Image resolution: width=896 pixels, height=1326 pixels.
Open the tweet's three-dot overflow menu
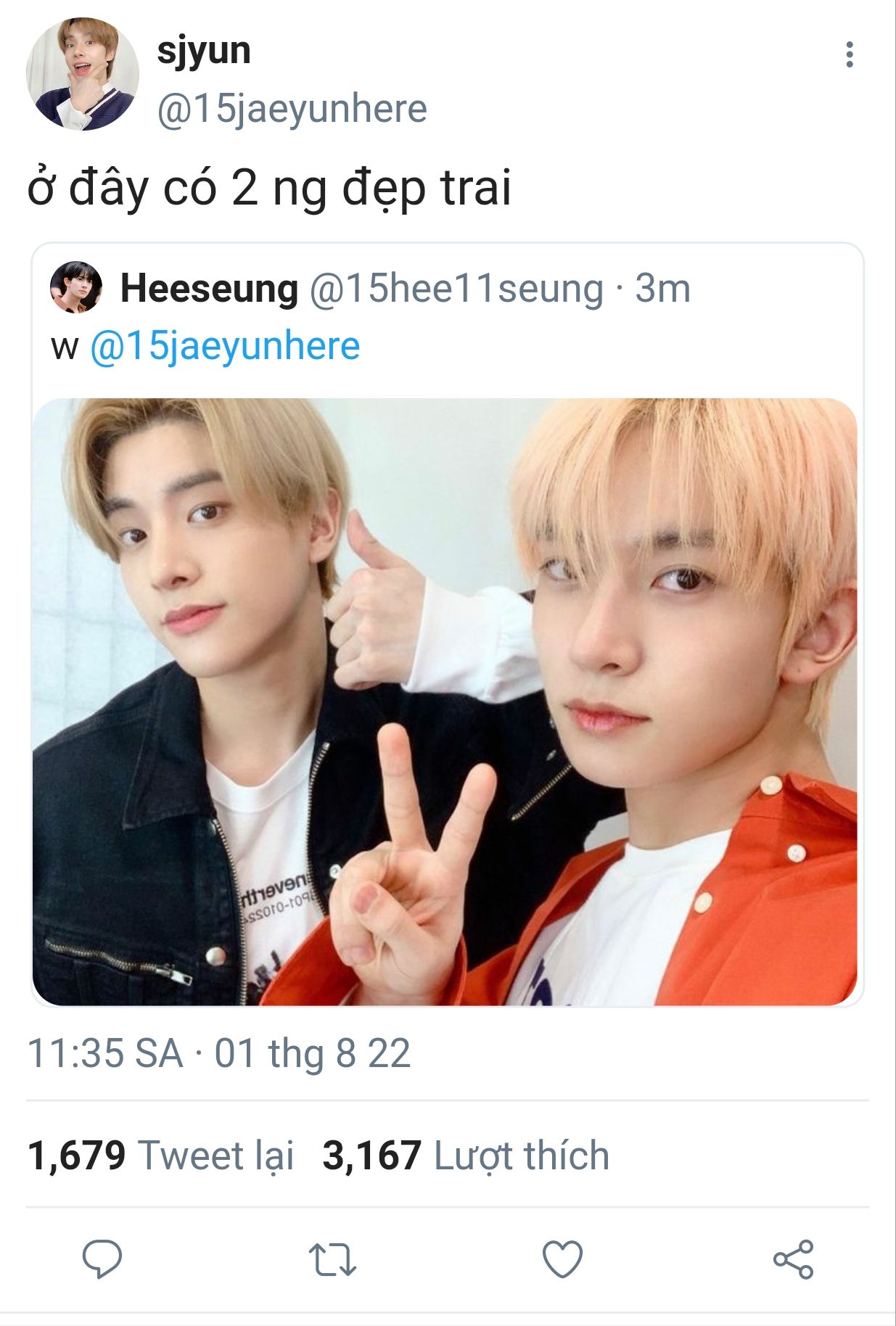coord(849,55)
